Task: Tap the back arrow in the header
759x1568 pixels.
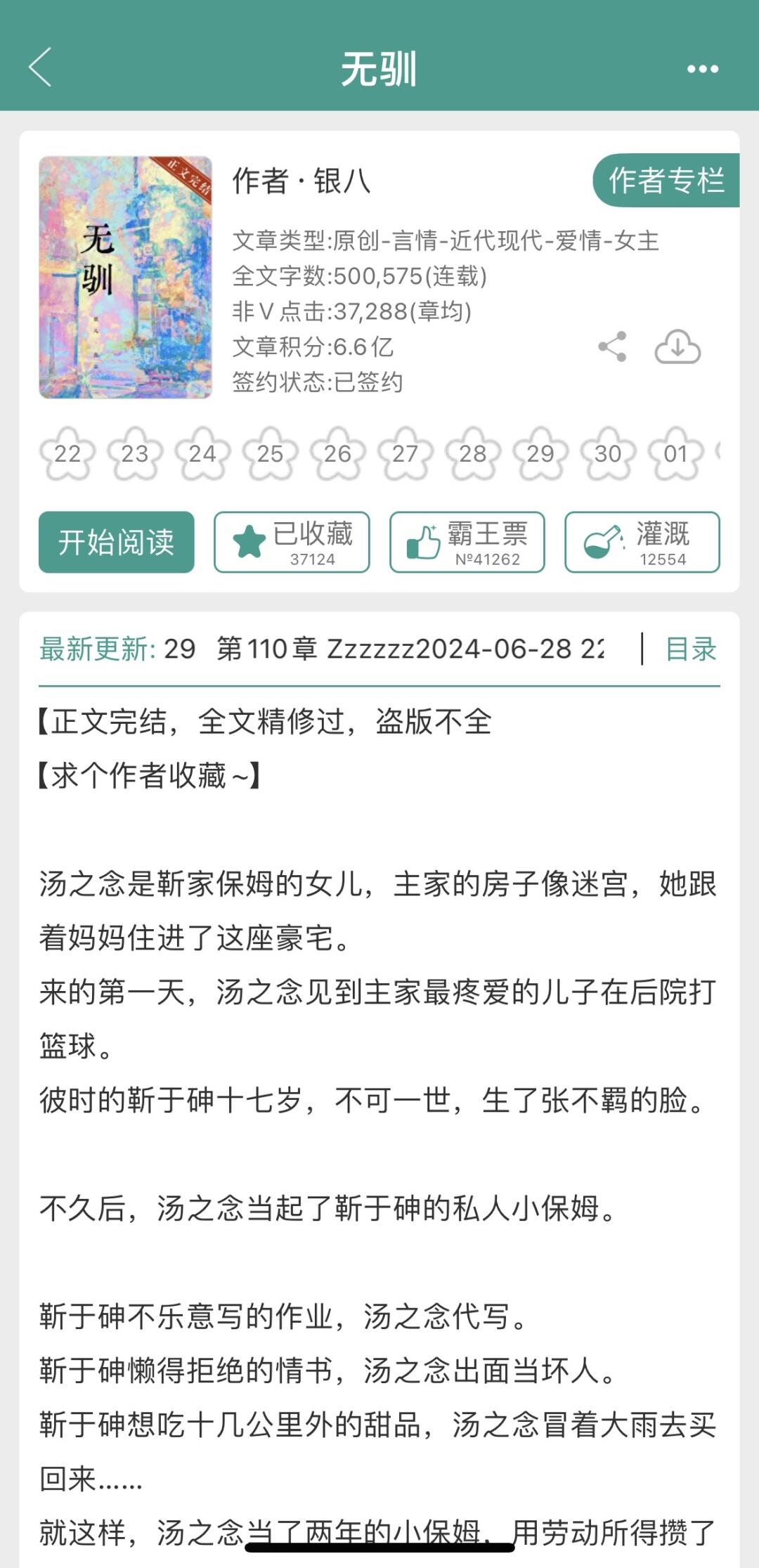Action: coord(42,68)
